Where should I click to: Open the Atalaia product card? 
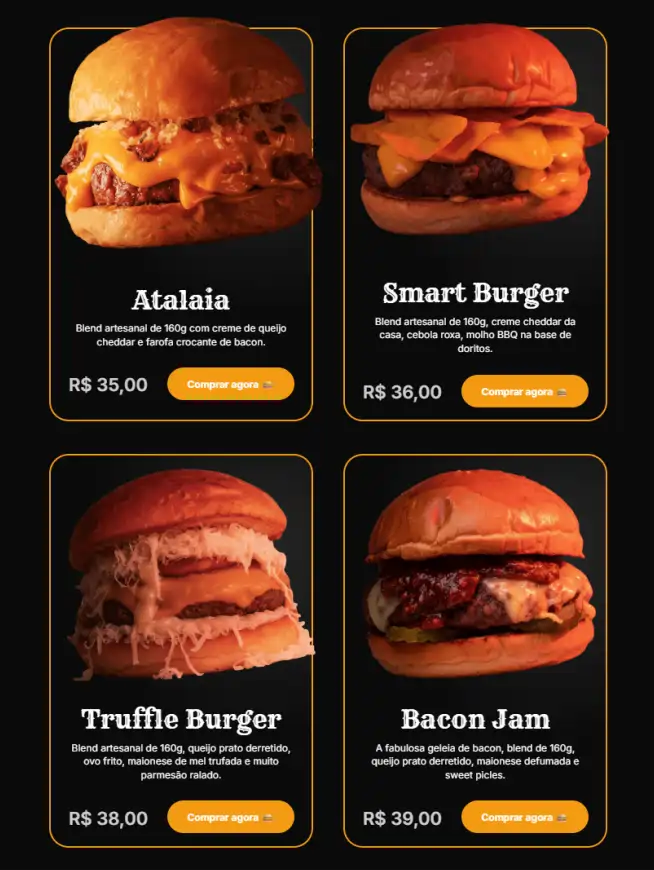181,299
